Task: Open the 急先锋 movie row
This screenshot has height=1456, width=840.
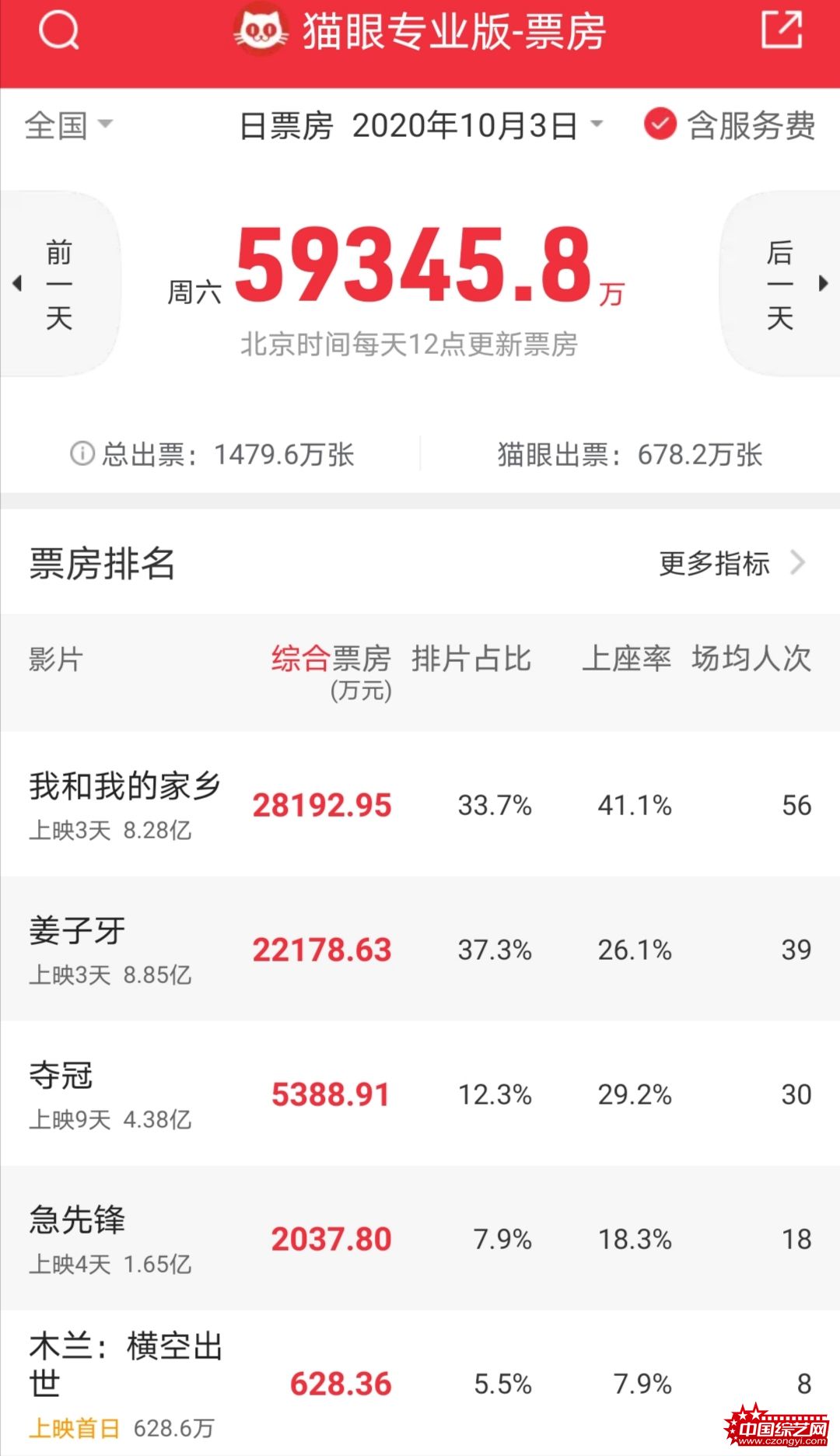Action: pyautogui.click(x=420, y=1238)
